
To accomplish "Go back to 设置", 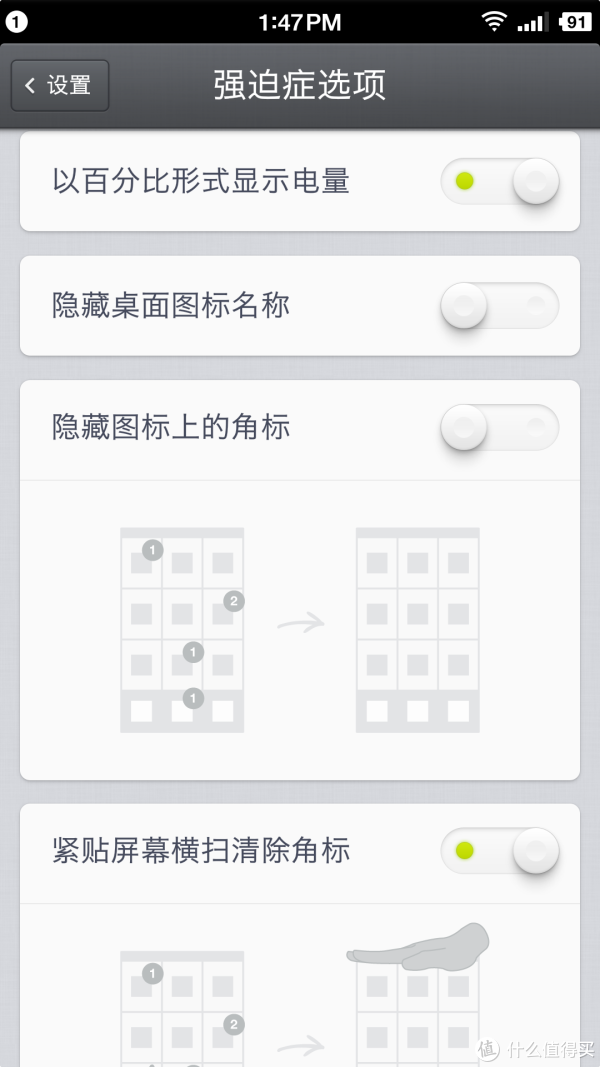I will (60, 85).
